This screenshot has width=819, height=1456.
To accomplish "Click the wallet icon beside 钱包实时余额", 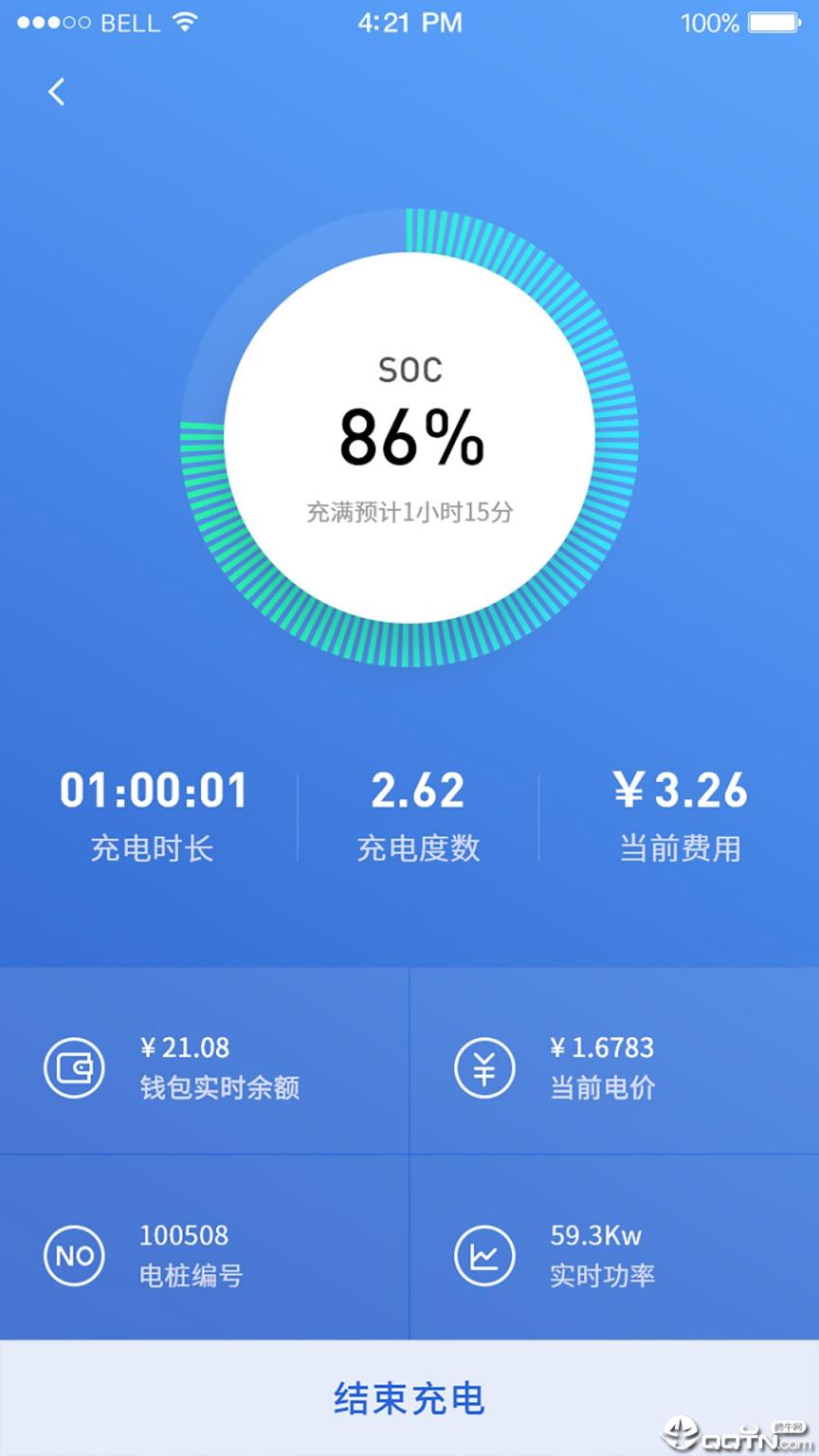I will point(74,1066).
